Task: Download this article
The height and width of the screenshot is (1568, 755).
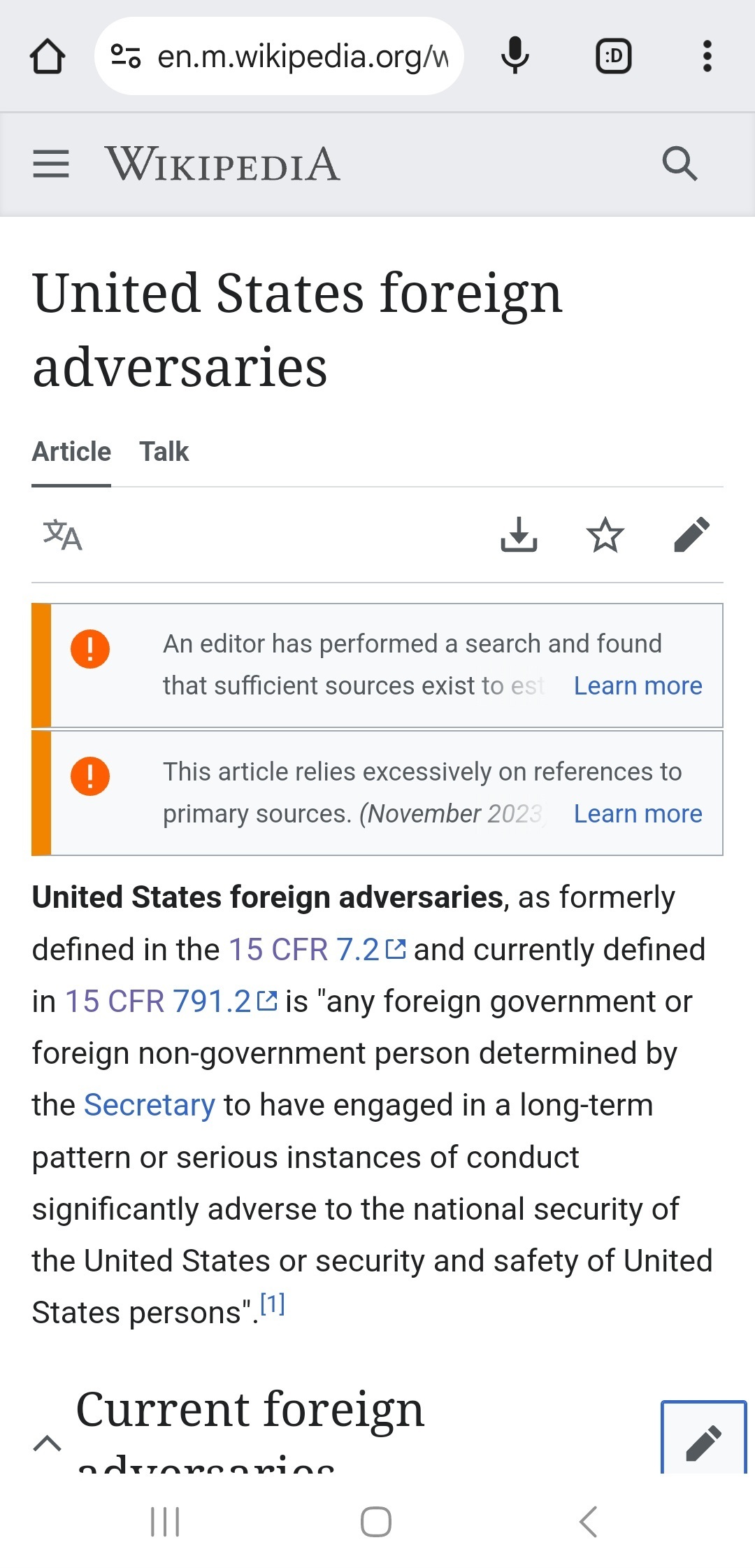Action: point(519,536)
